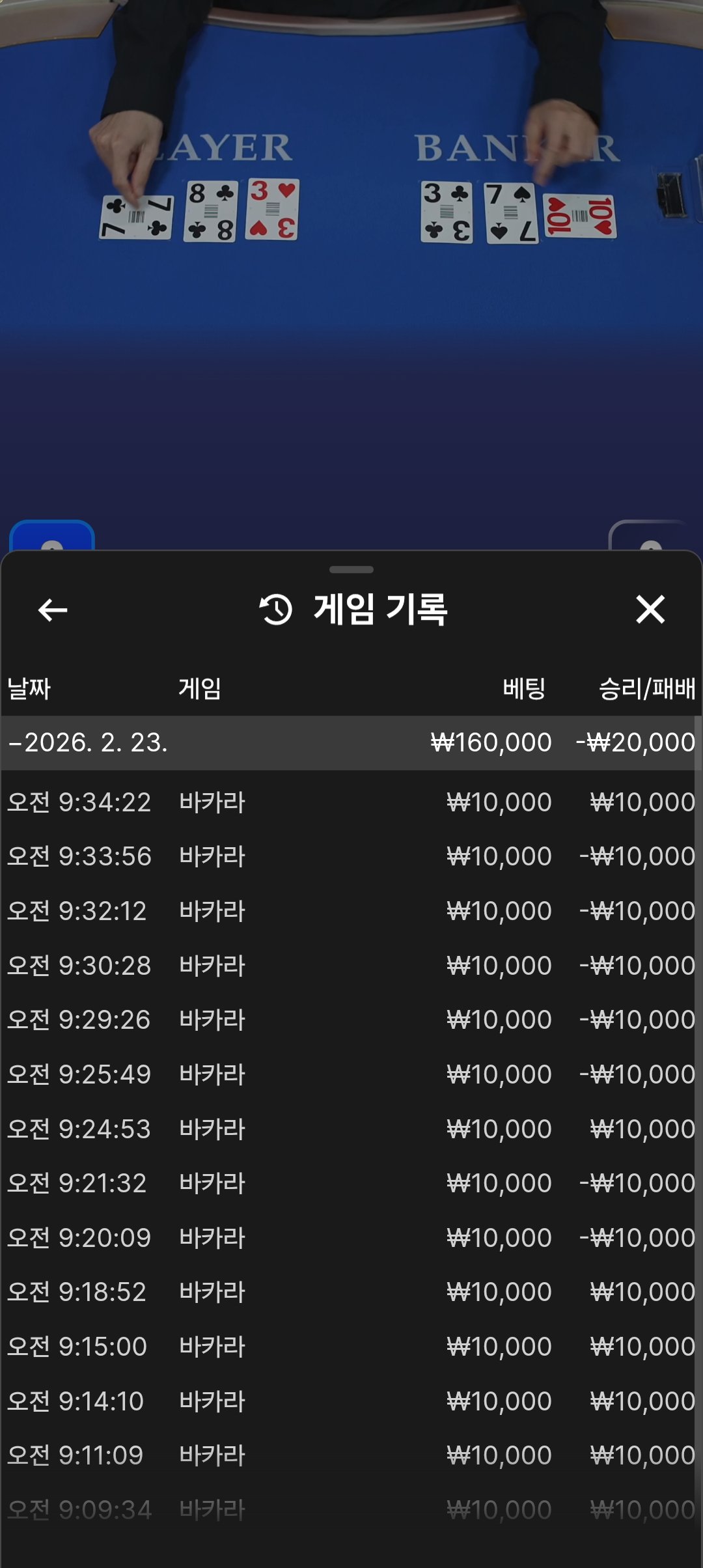Viewport: 703px width, 1568px height.
Task: Open the 오전 9:29:26 바카라 record
Action: (x=350, y=1020)
